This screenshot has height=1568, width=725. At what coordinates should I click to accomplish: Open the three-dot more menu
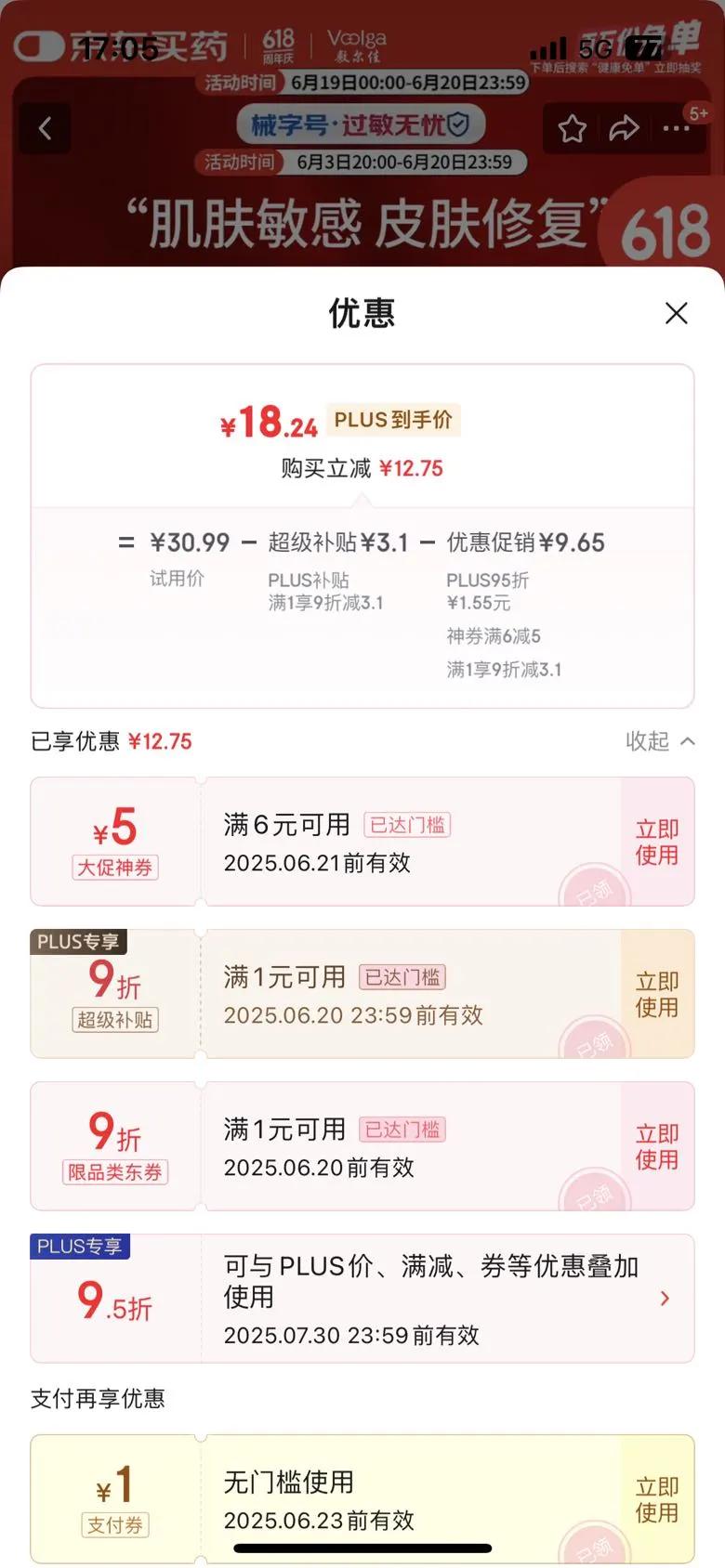click(x=676, y=128)
